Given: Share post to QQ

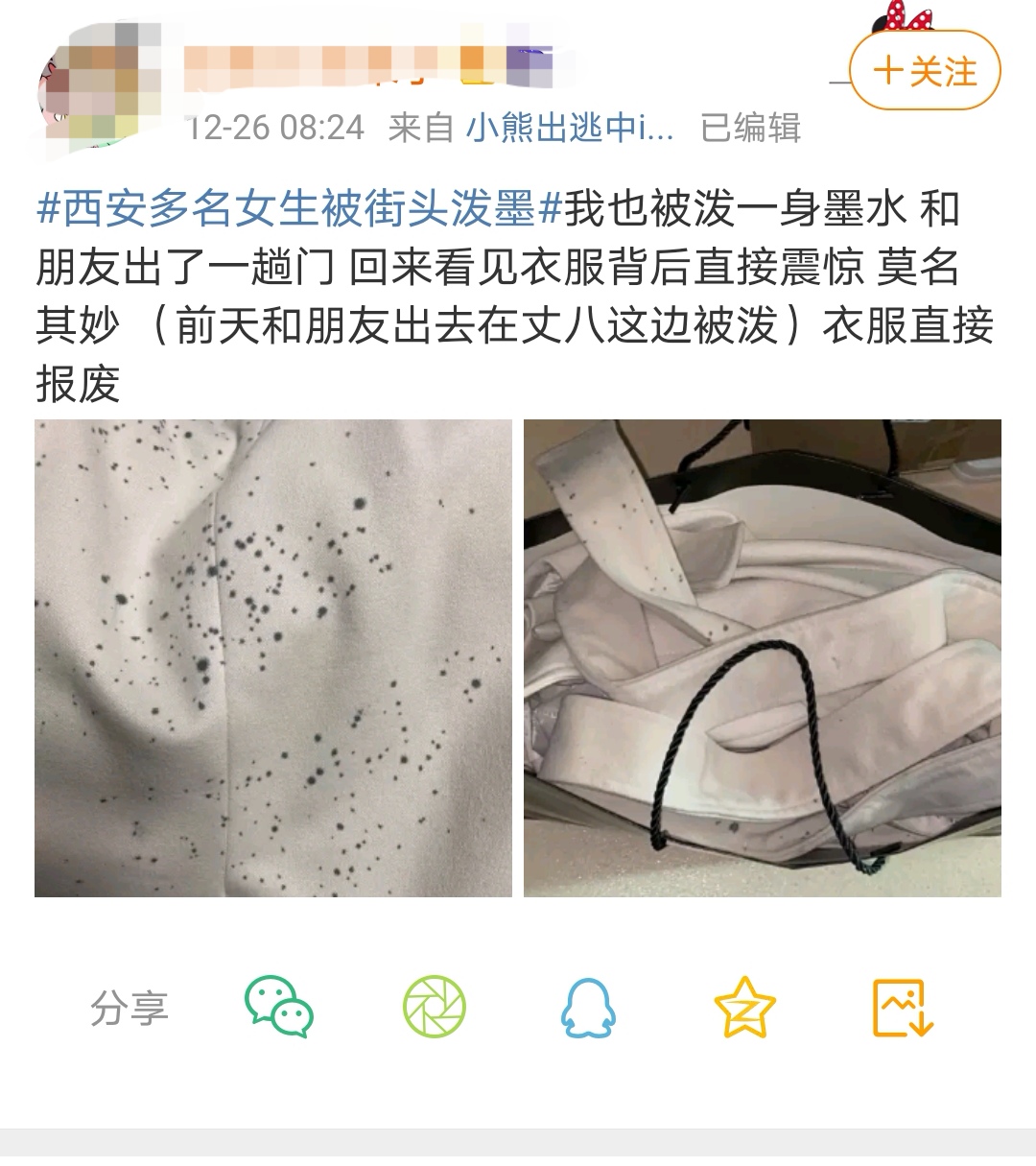Looking at the screenshot, I should pyautogui.click(x=587, y=1007).
